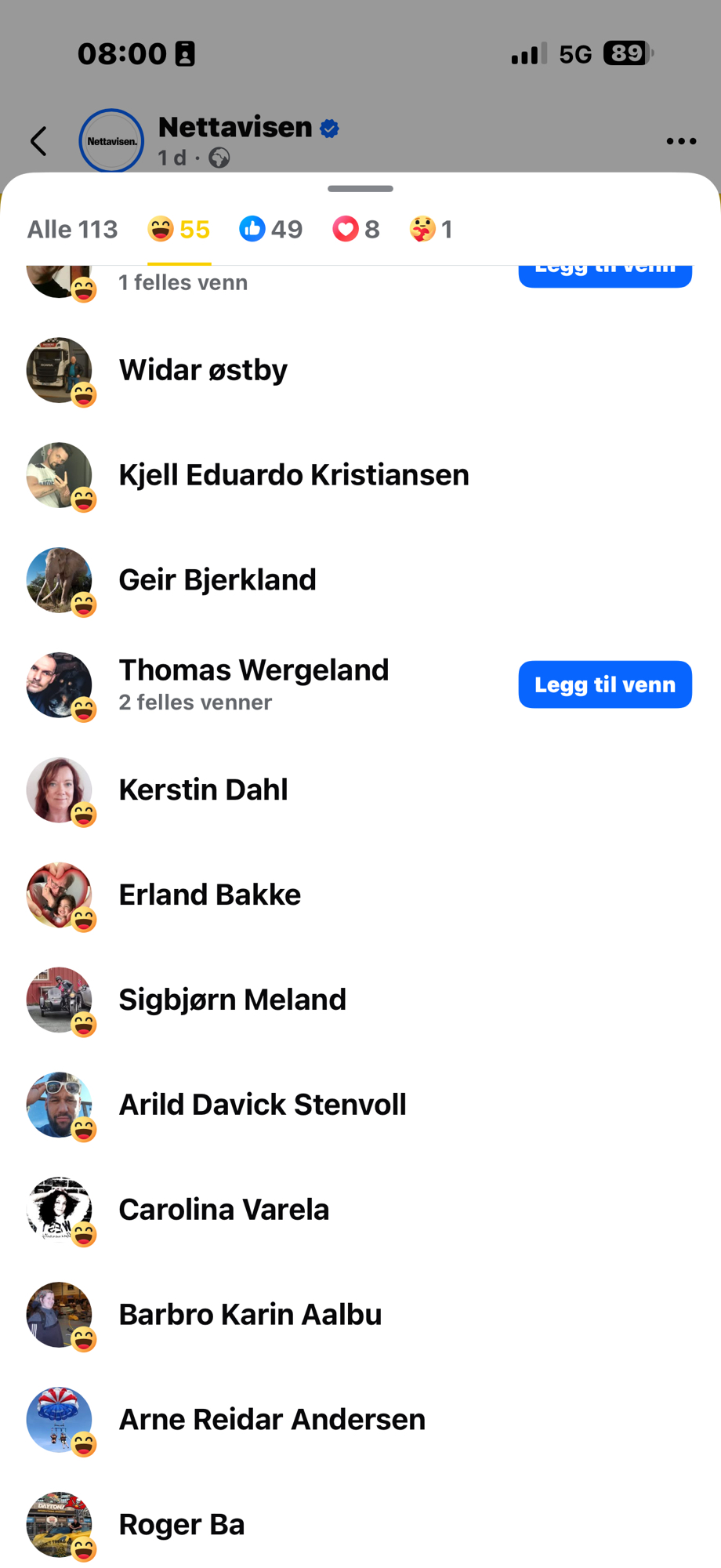This screenshot has width=721, height=1568.
Task: Open the three-dot overflow menu
Action: (680, 141)
